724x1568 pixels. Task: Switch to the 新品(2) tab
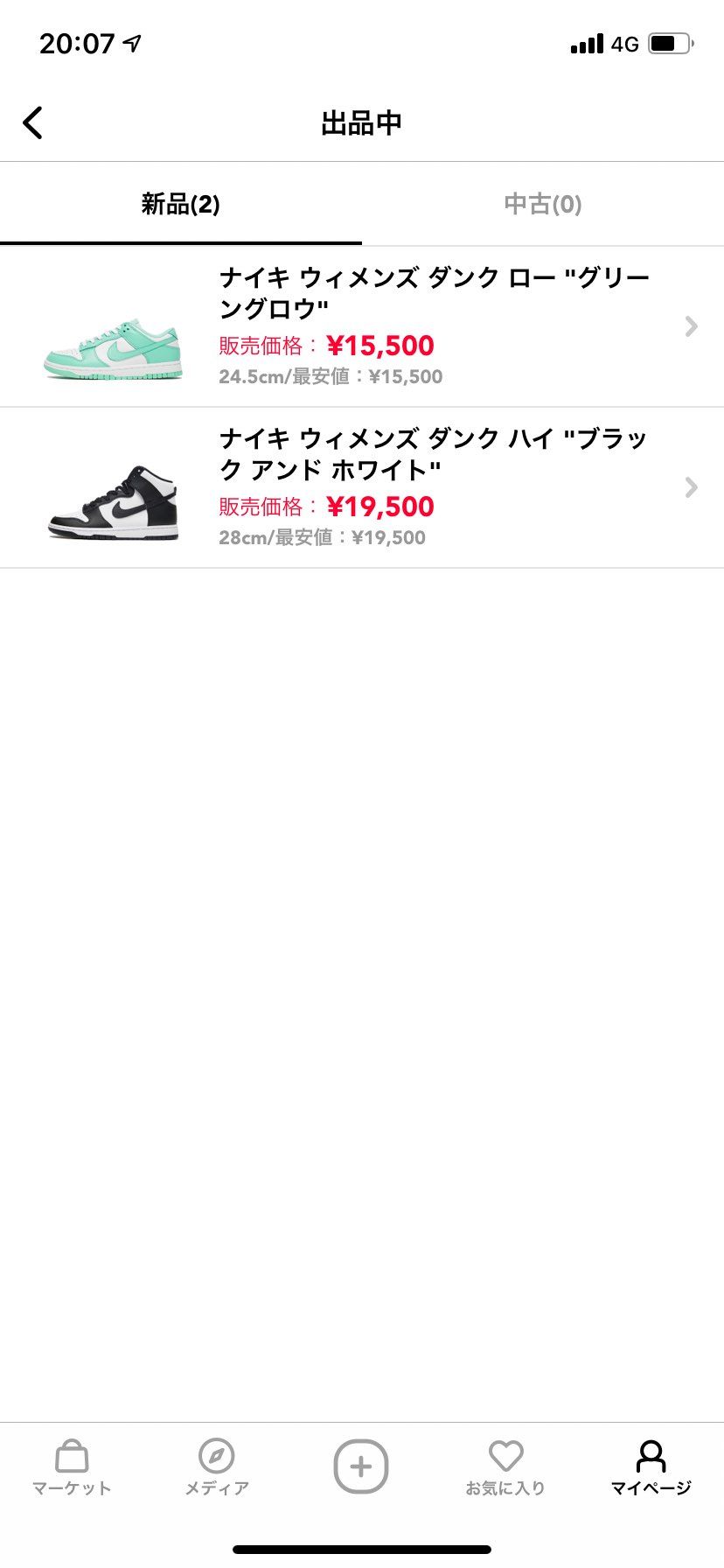(x=180, y=203)
